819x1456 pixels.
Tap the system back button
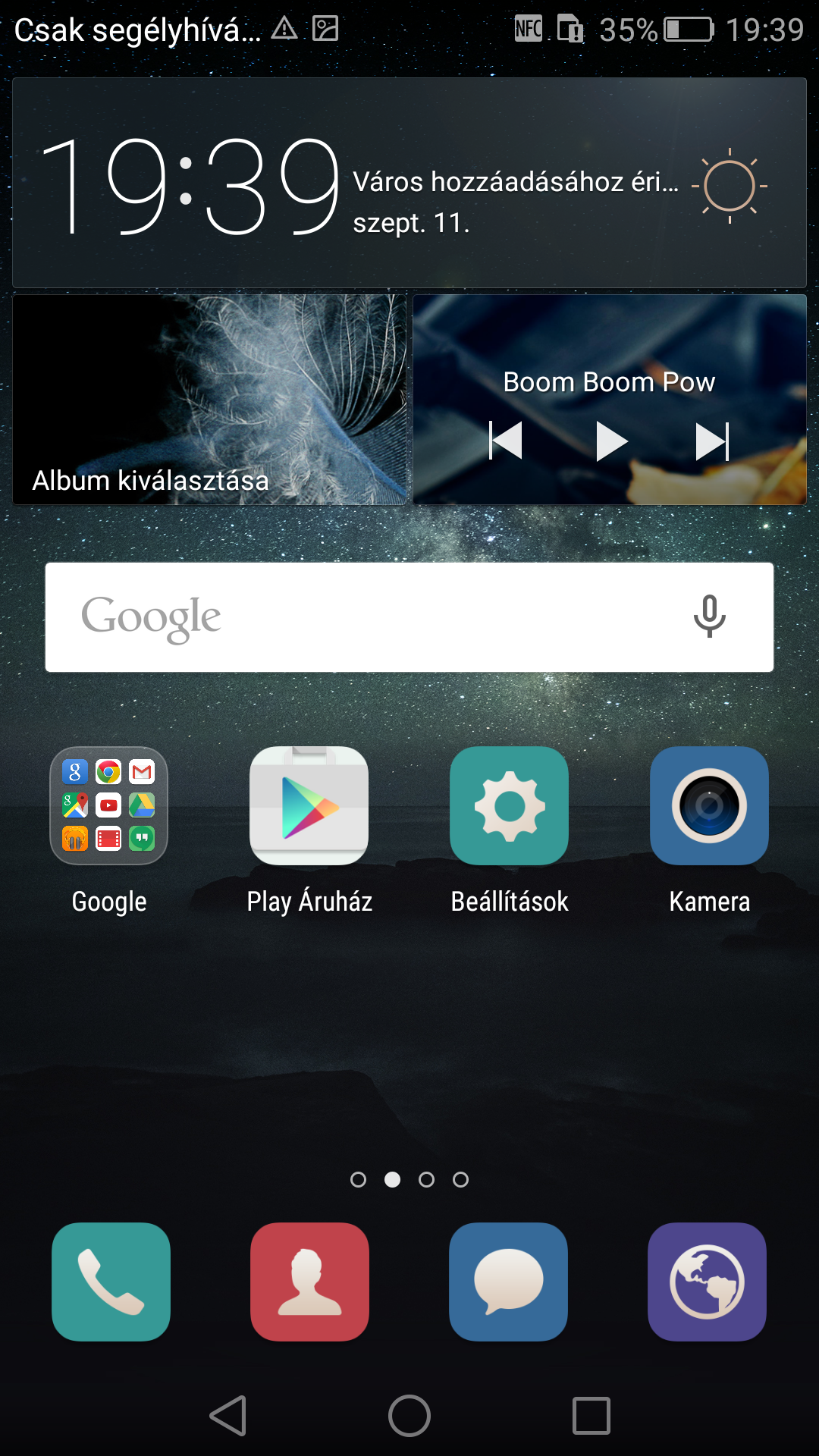click(x=228, y=1415)
